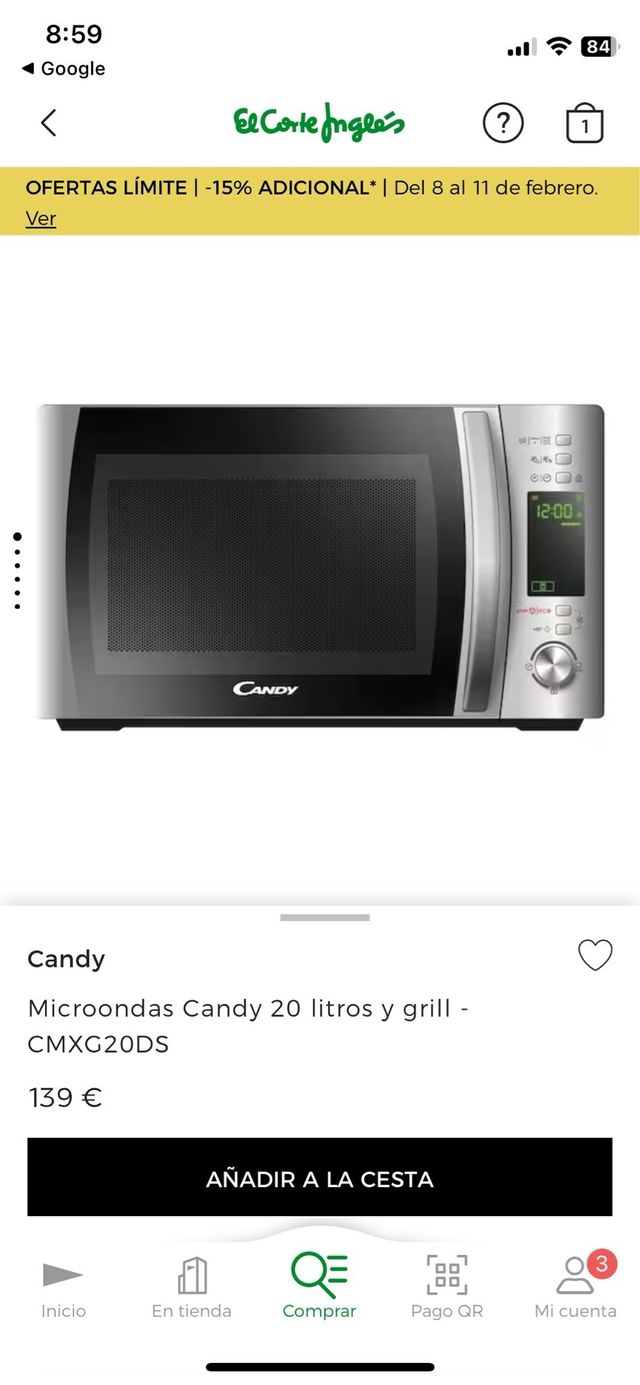Open the Pago QR tab
This screenshot has width=640, height=1385.
[447, 1287]
